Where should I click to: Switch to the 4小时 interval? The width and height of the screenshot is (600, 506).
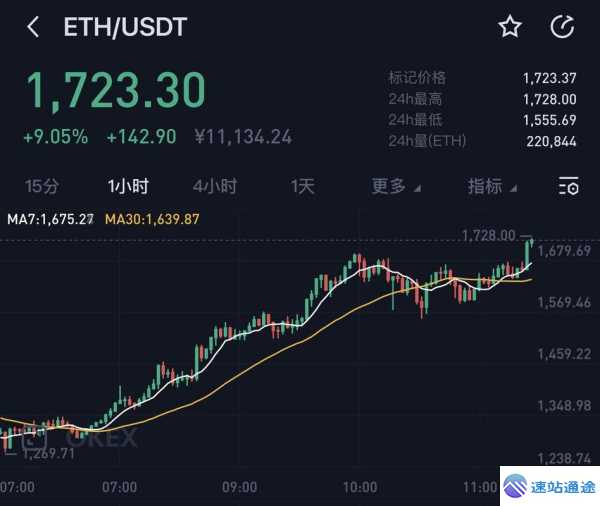coord(214,186)
